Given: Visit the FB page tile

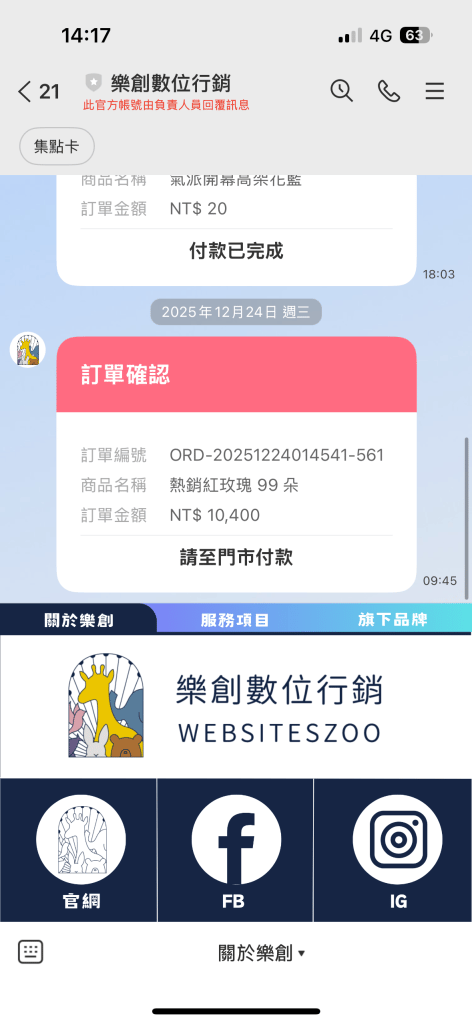Looking at the screenshot, I should pos(235,850).
